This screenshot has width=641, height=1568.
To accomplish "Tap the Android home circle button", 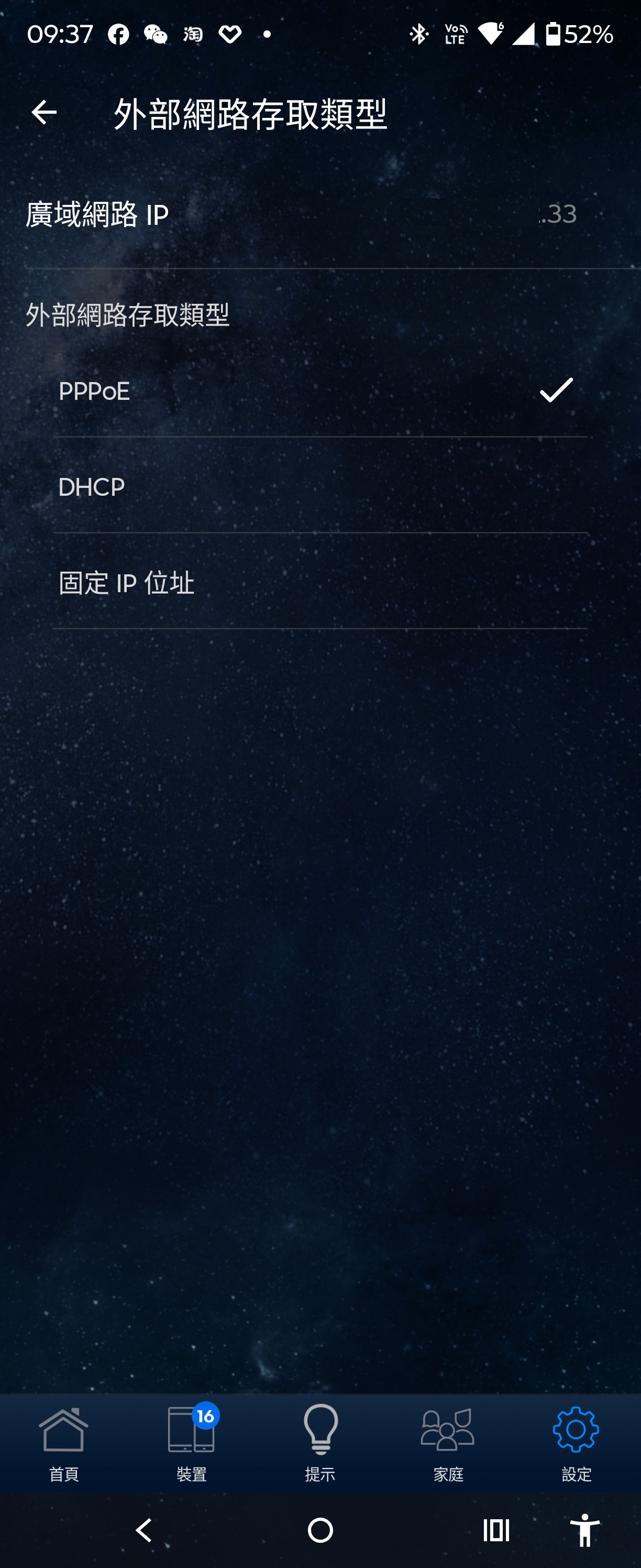I will coord(320,1530).
